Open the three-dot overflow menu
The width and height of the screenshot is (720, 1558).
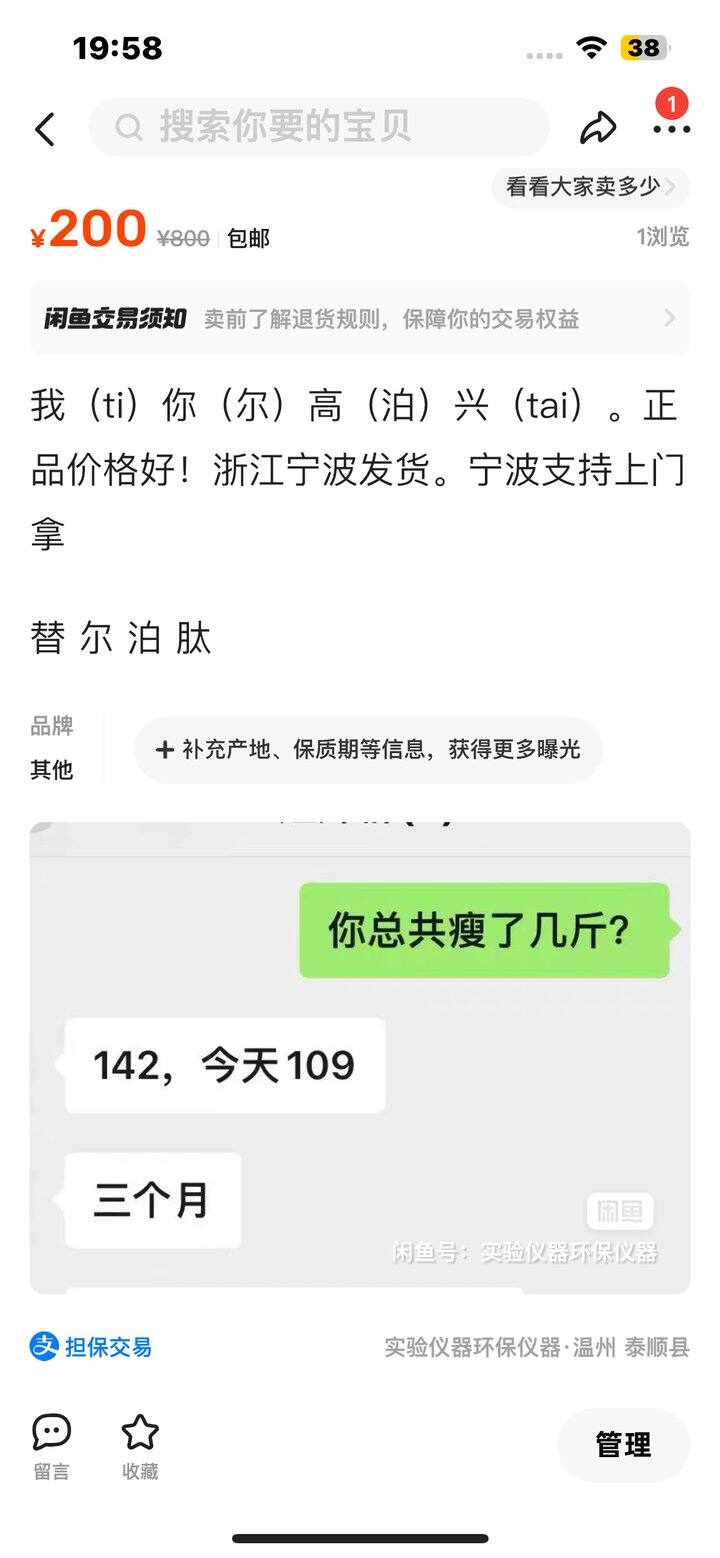pos(671,129)
